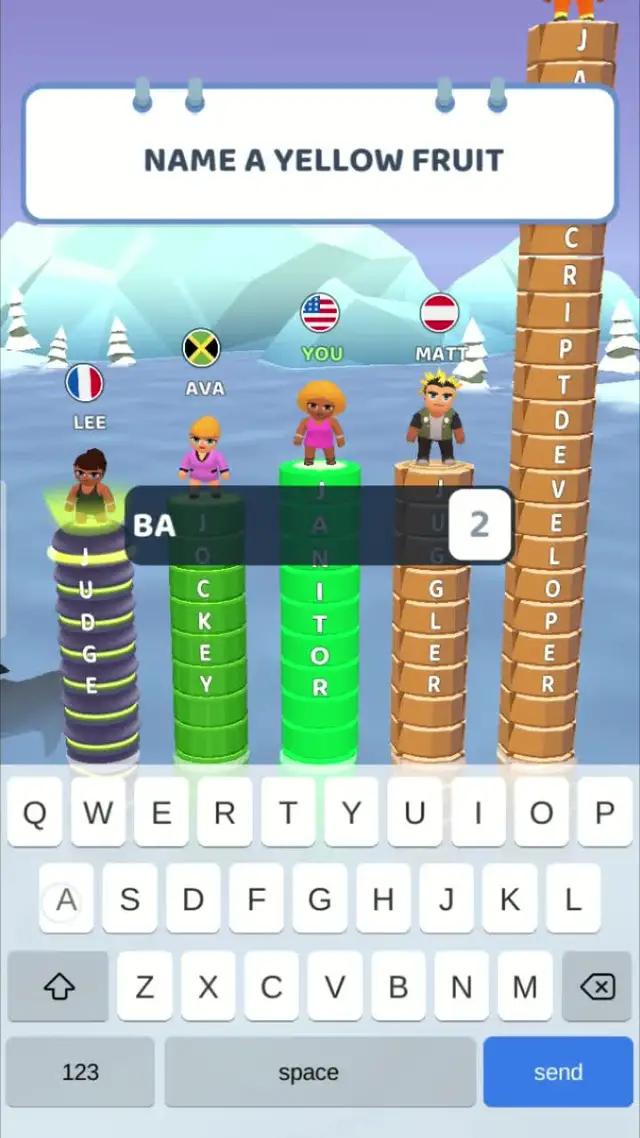Screen dimensions: 640x1138
Task: Switch to the 123 numeric keyboard
Action: click(80, 1072)
